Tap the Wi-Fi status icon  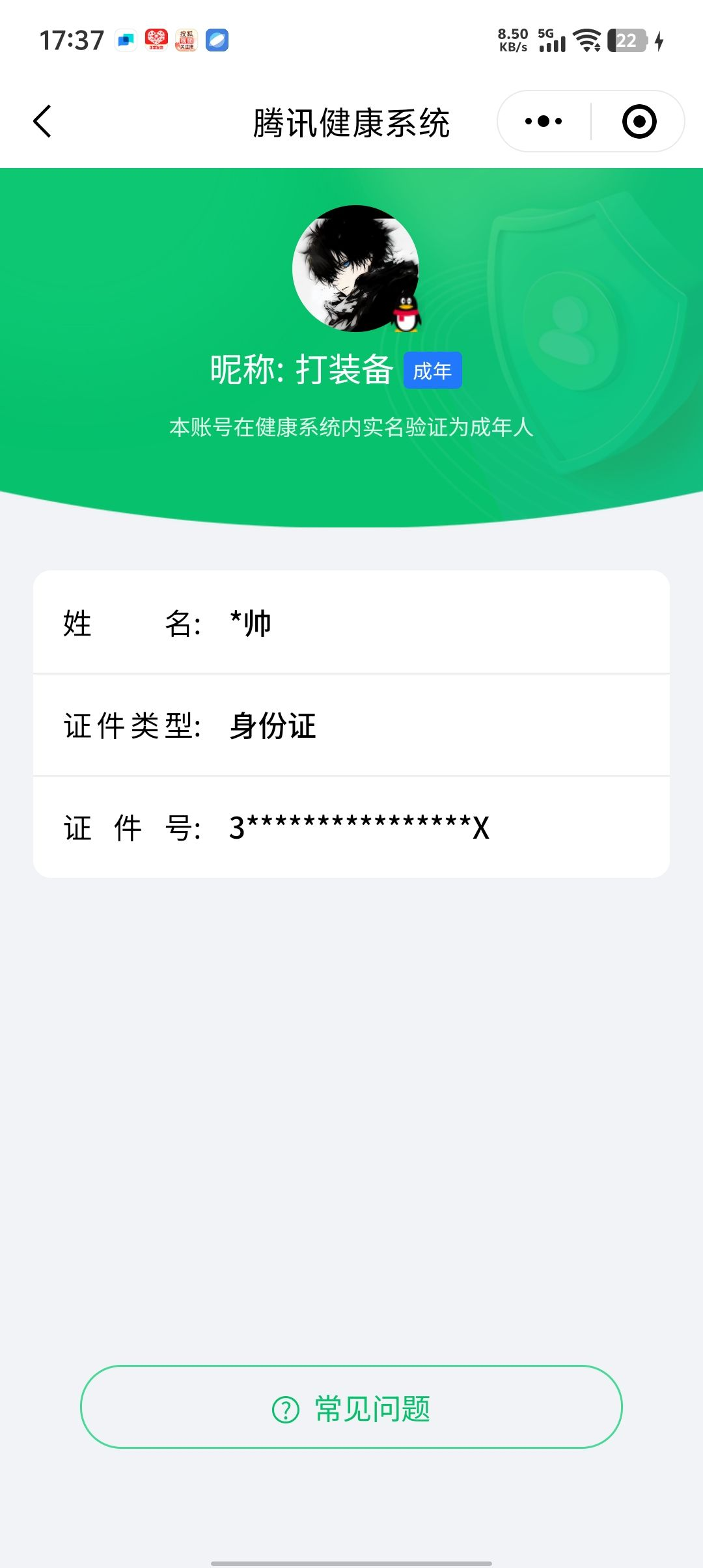coord(585,40)
